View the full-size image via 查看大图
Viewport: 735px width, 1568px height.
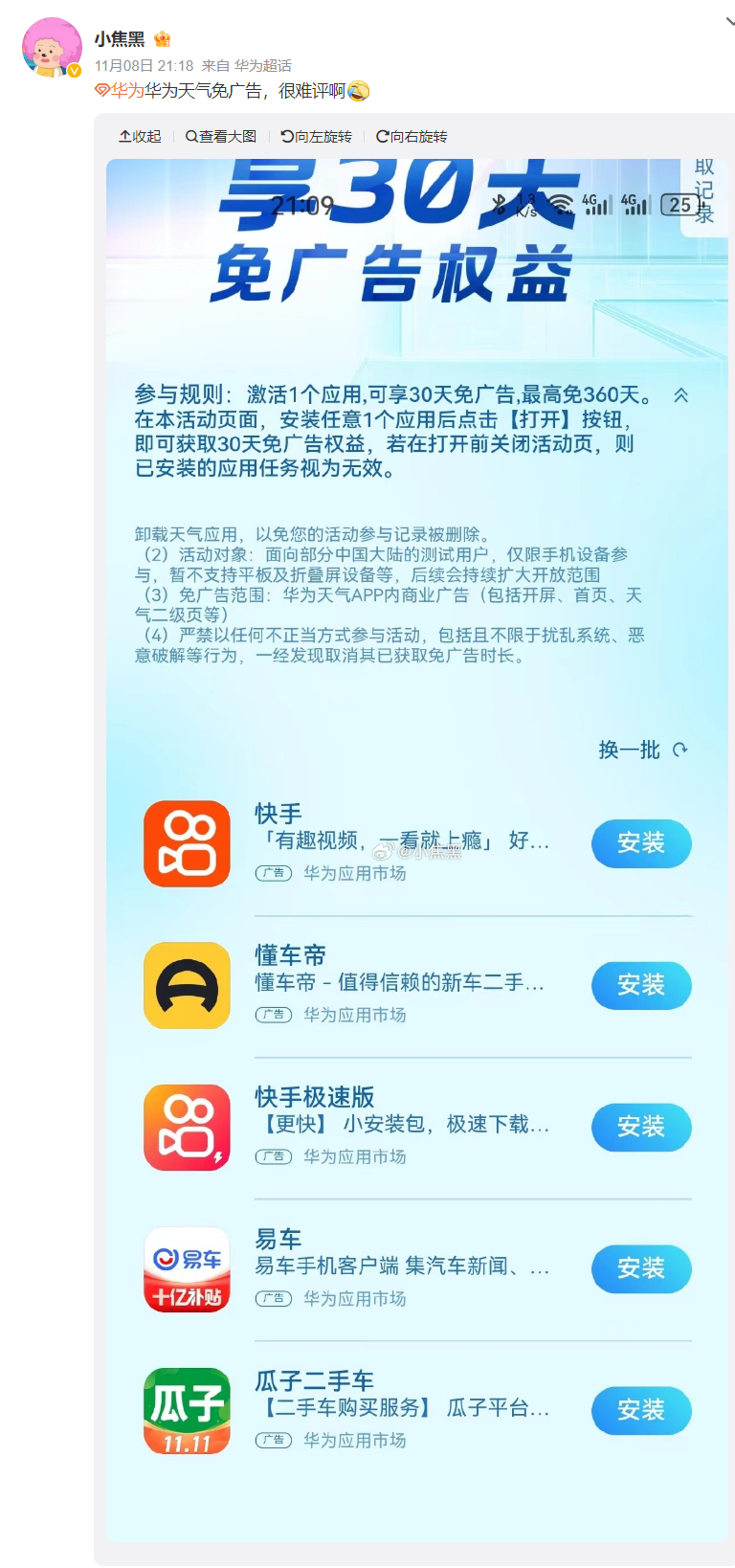click(221, 137)
